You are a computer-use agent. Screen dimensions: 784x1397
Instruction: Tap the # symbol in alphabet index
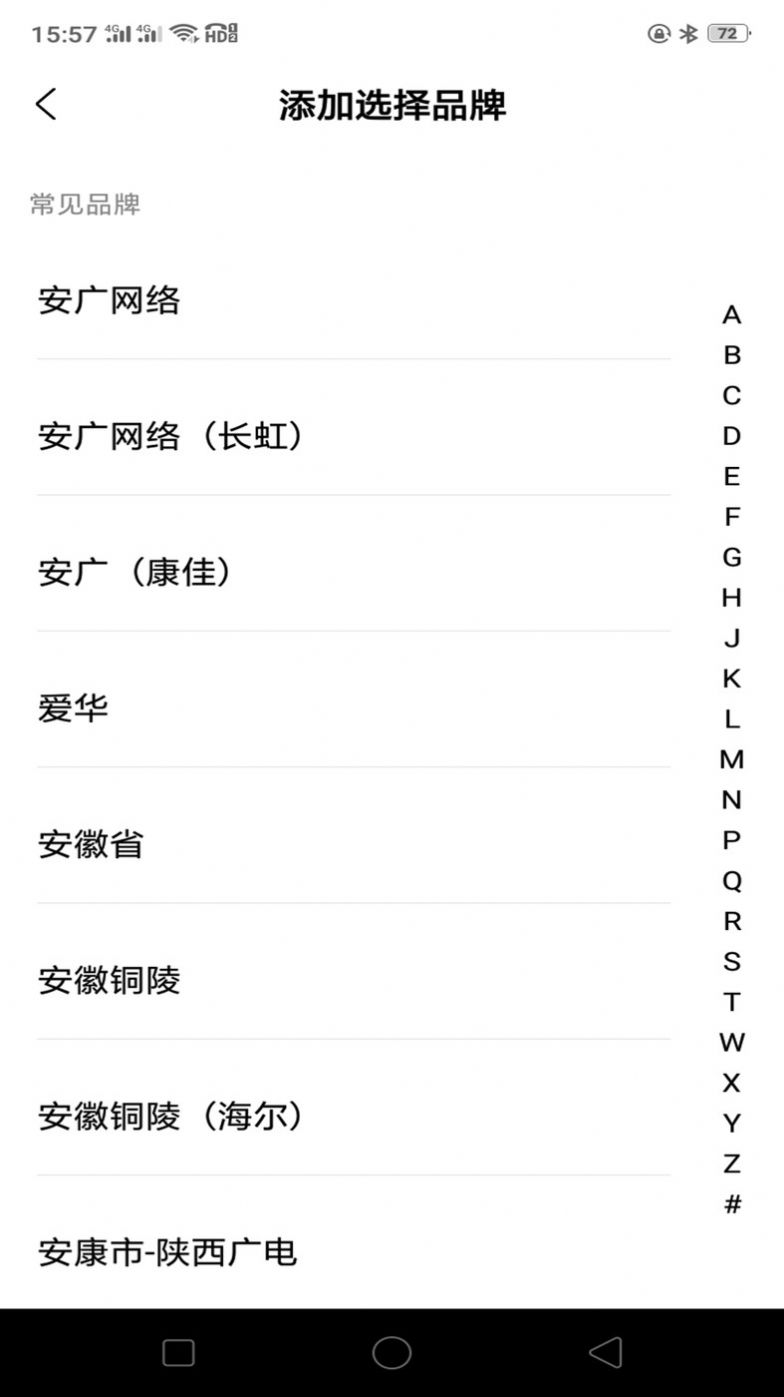pos(732,1205)
